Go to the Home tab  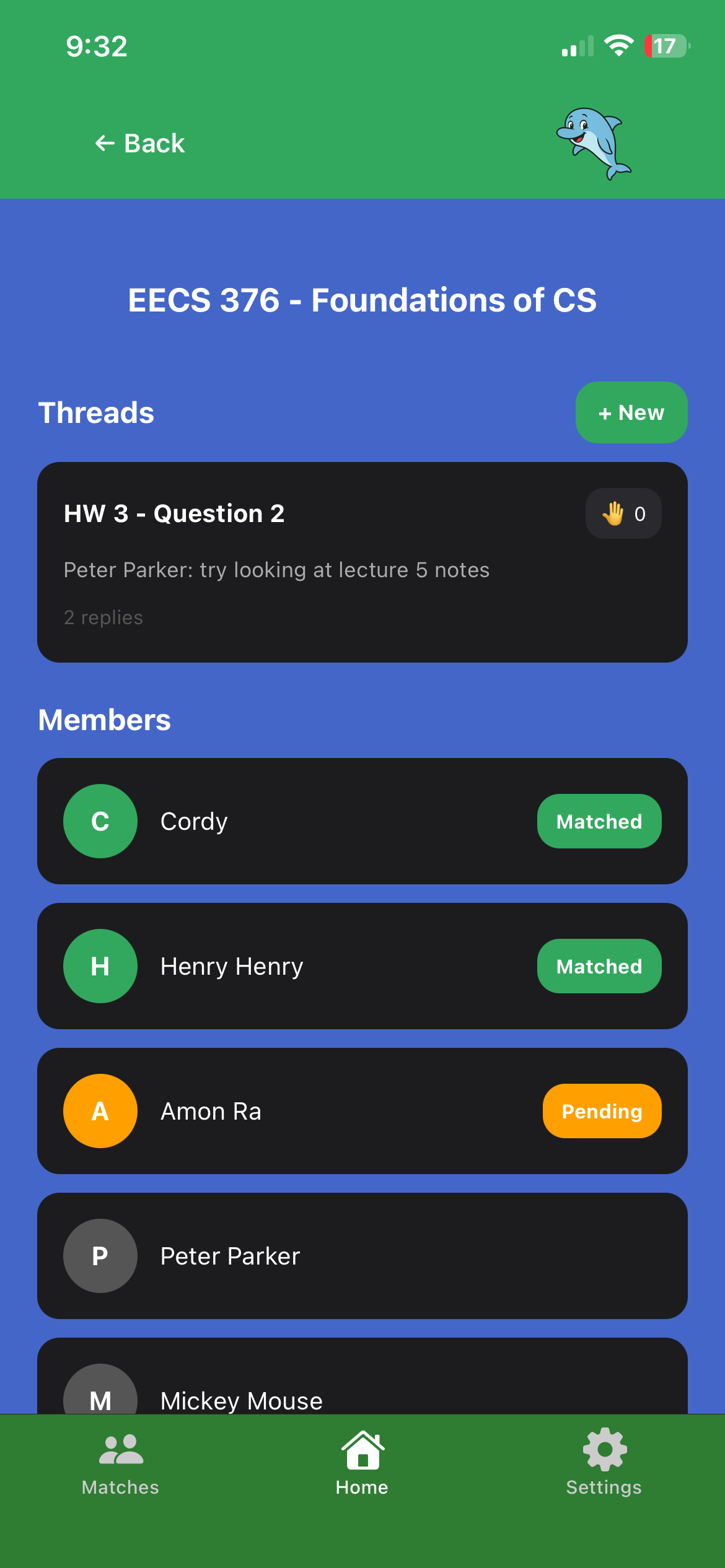(362, 1465)
